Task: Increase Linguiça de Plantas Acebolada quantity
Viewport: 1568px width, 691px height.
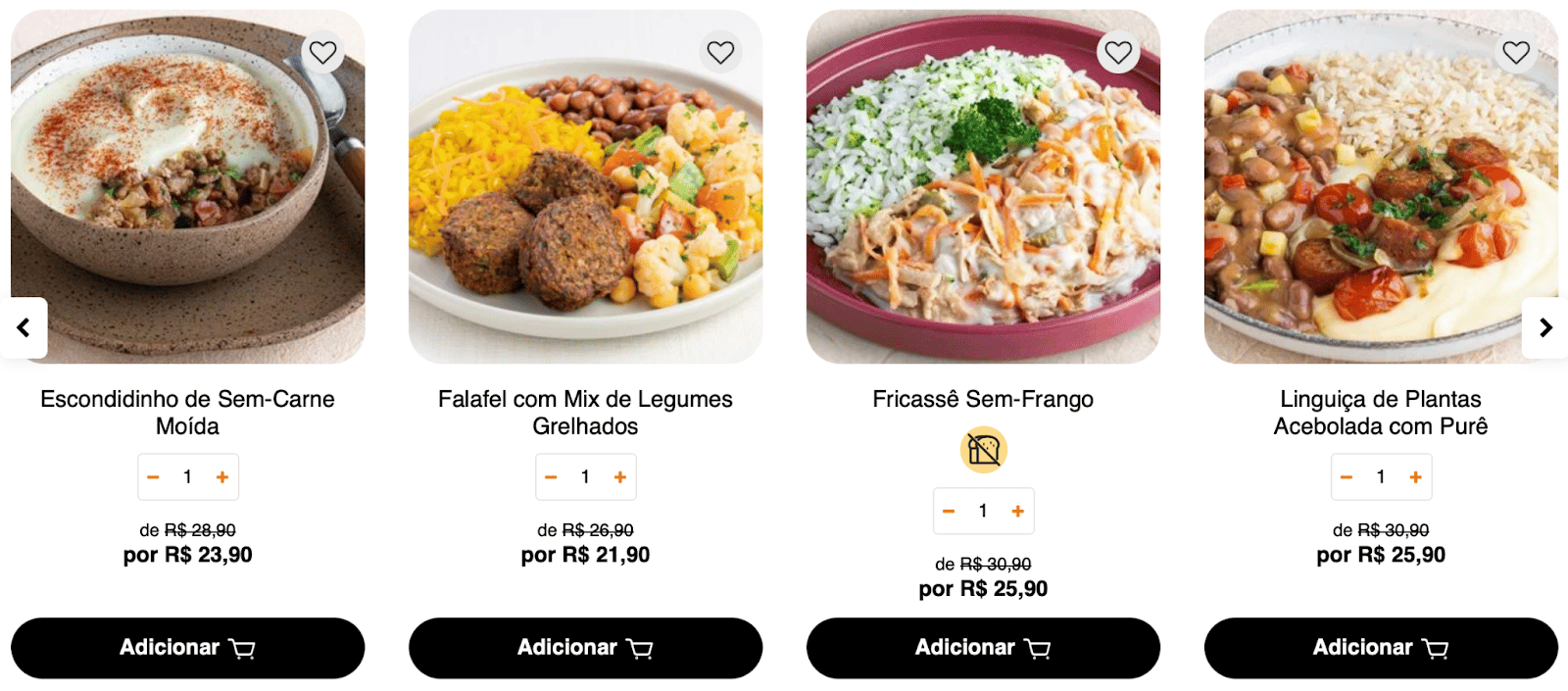Action: click(x=1416, y=477)
